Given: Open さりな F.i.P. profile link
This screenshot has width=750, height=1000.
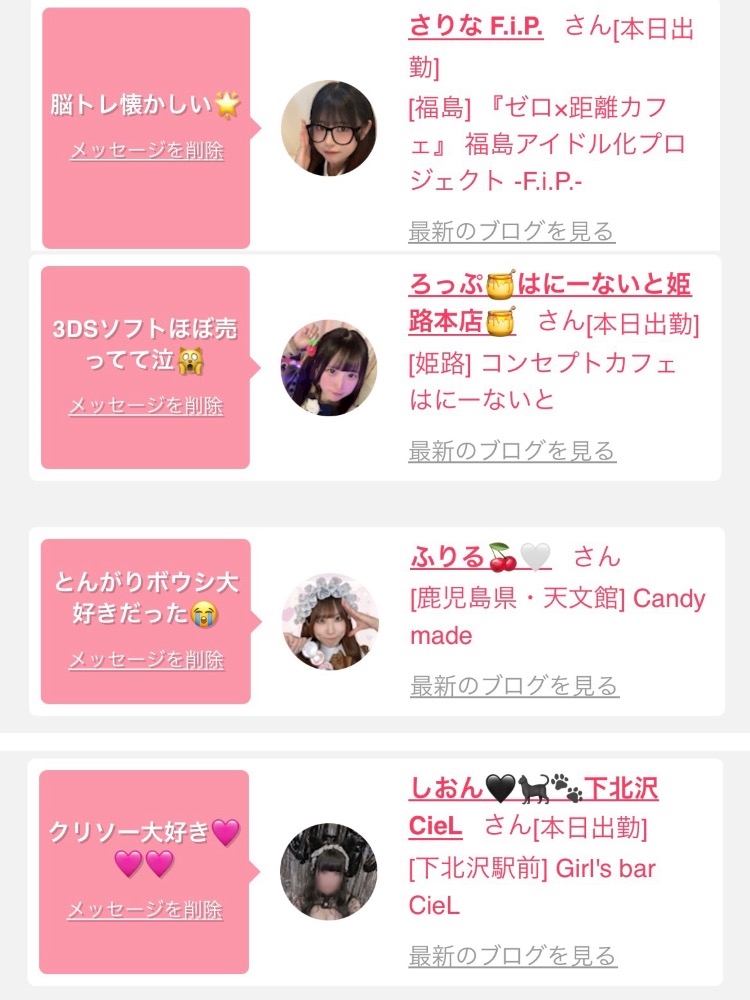Looking at the screenshot, I should [476, 27].
